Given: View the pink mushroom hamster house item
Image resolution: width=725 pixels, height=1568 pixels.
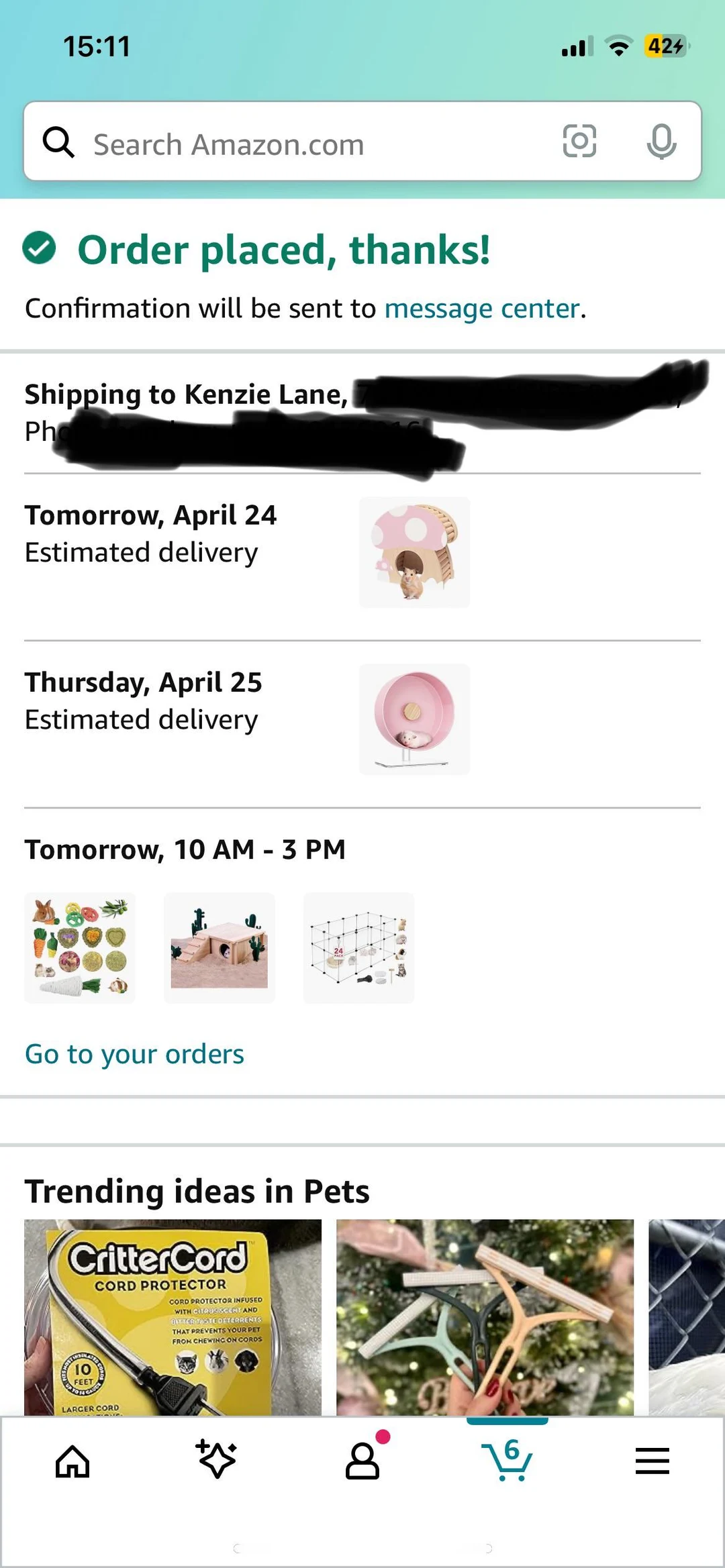Looking at the screenshot, I should coord(414,552).
